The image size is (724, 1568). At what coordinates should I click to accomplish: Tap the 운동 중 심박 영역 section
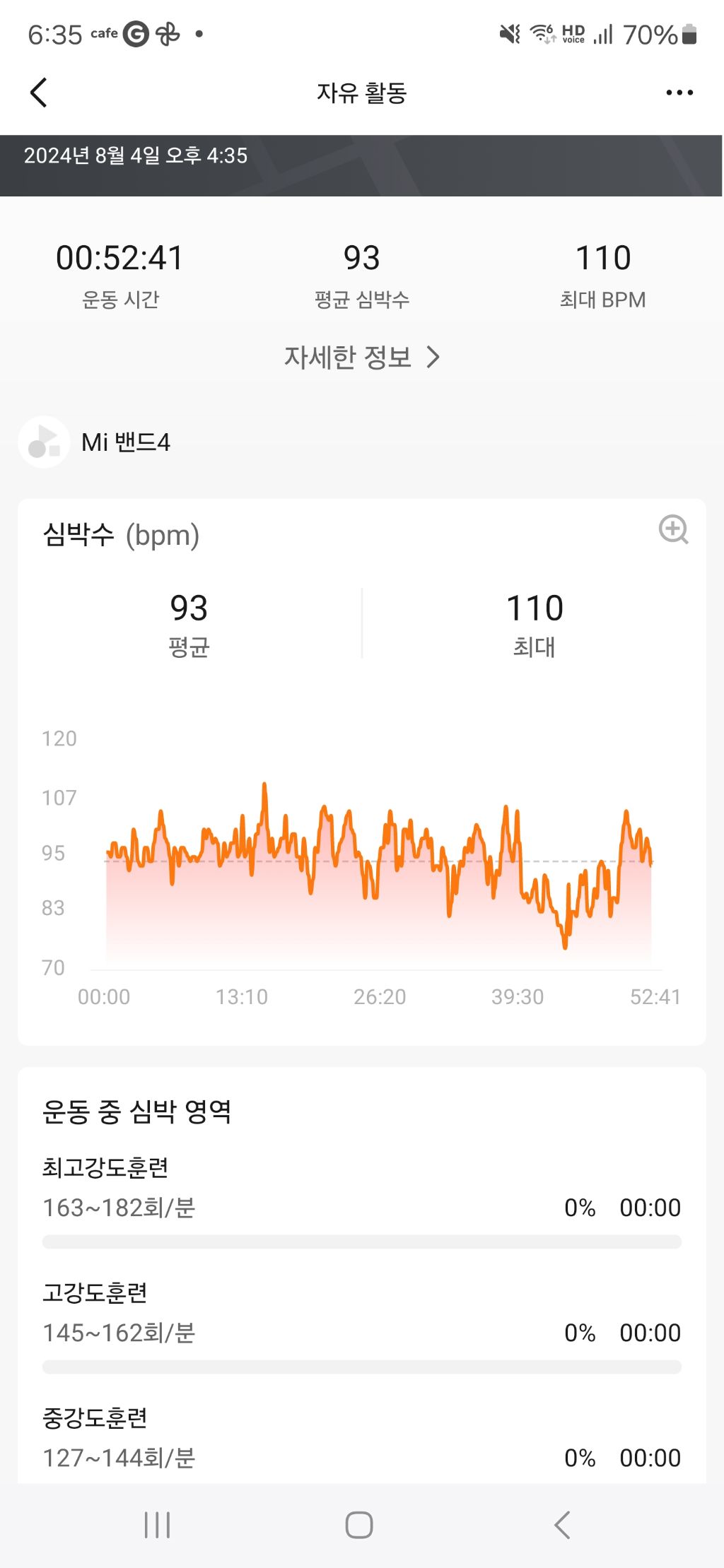[x=138, y=1111]
